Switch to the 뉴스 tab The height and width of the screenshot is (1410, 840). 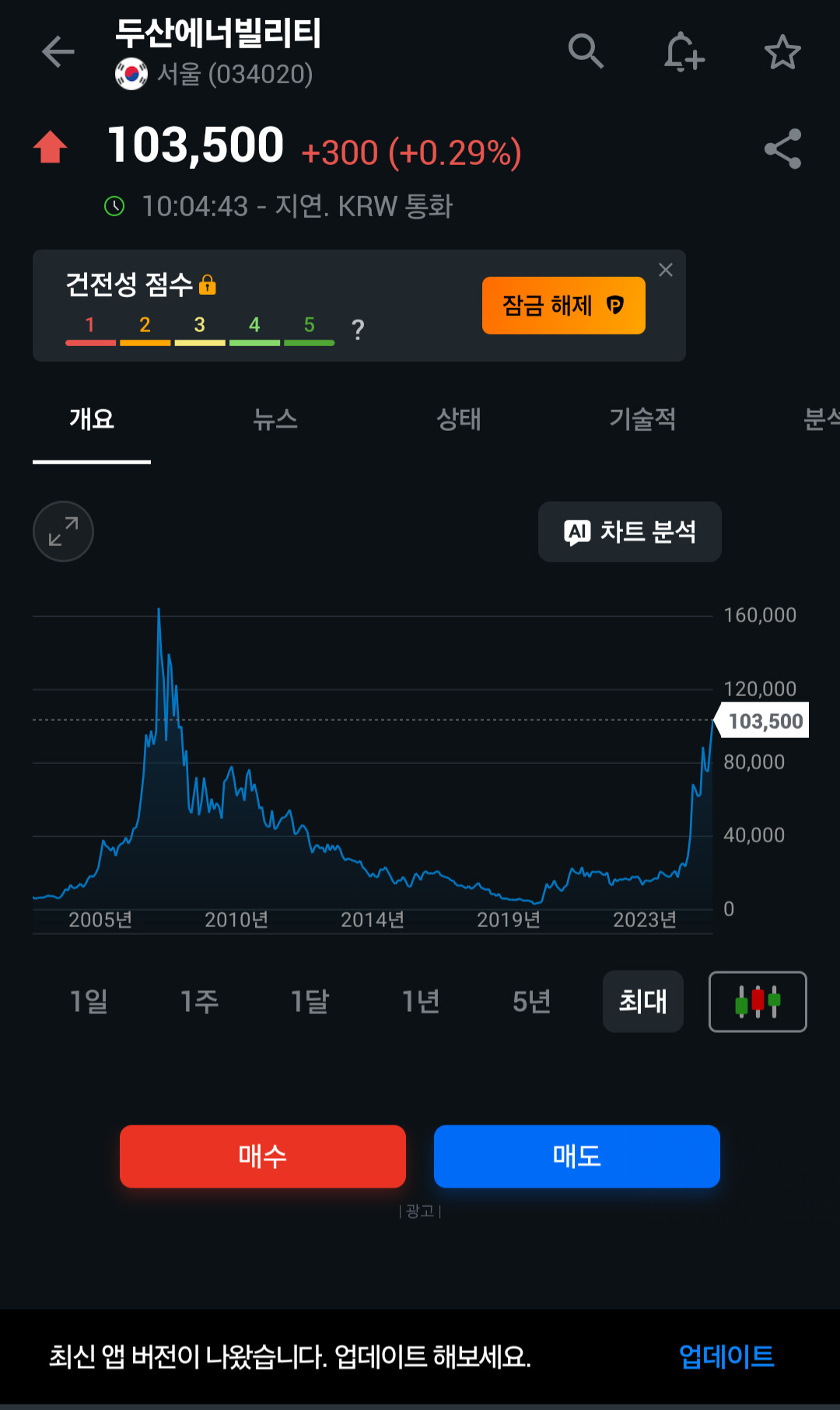275,419
